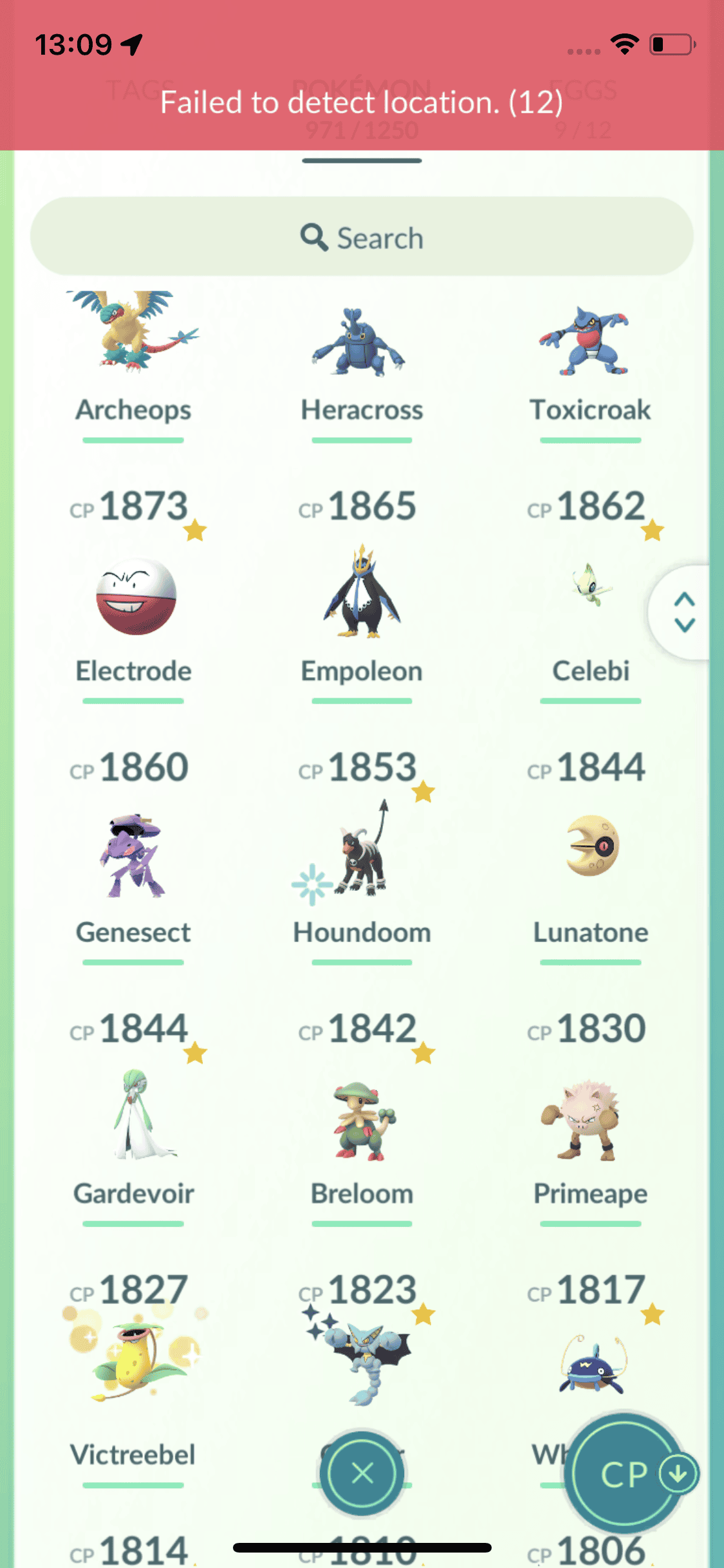Screen dimensions: 724x1568
Task: Open the Pokémon search field
Action: click(x=362, y=237)
